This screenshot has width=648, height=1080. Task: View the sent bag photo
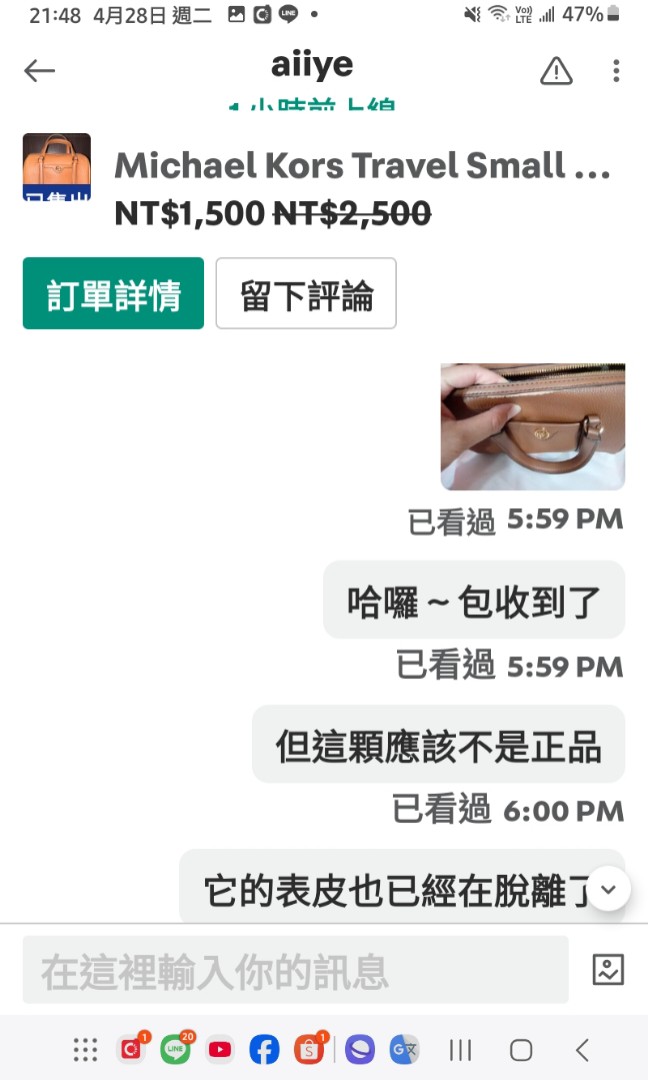point(533,426)
